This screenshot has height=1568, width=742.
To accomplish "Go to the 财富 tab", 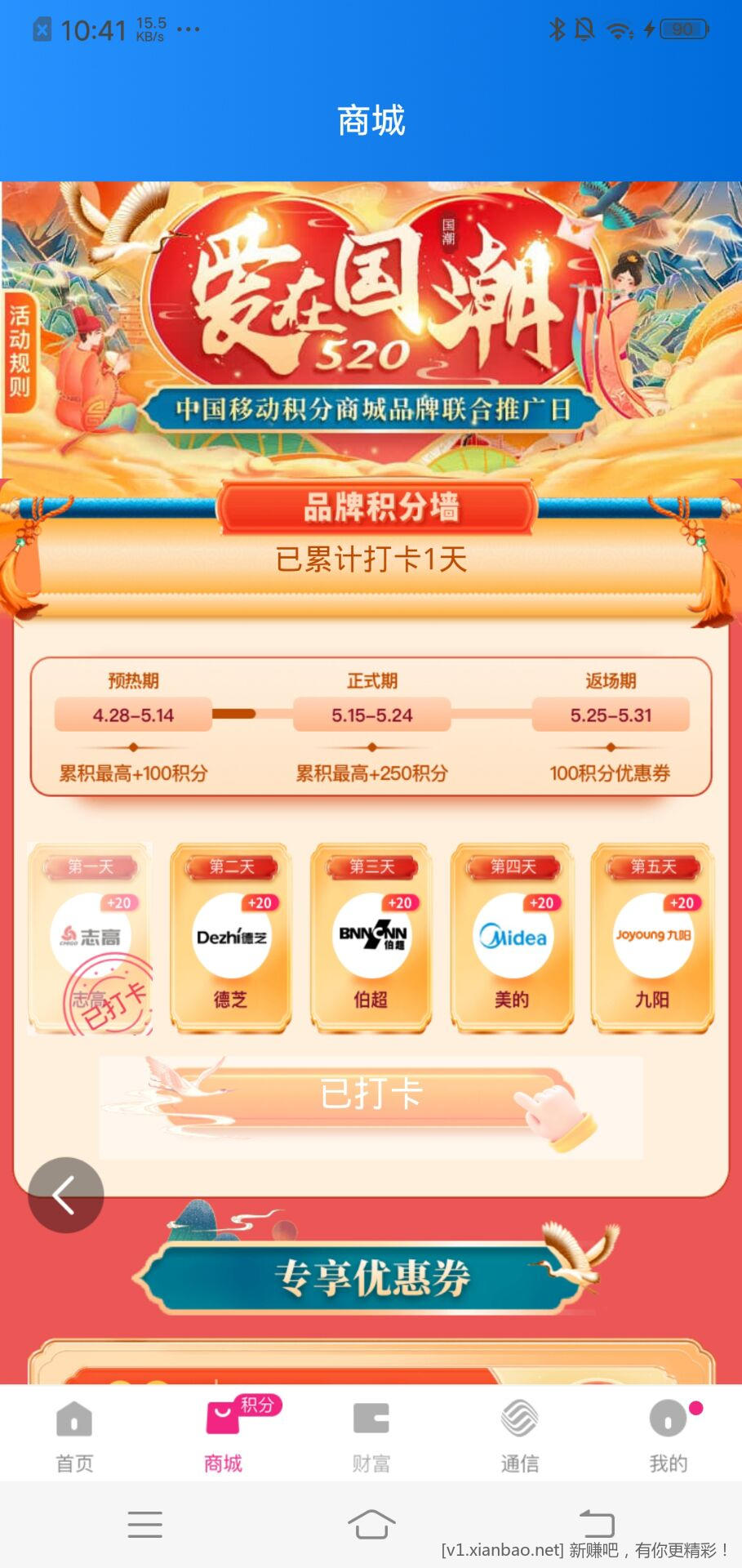I will (x=371, y=1436).
